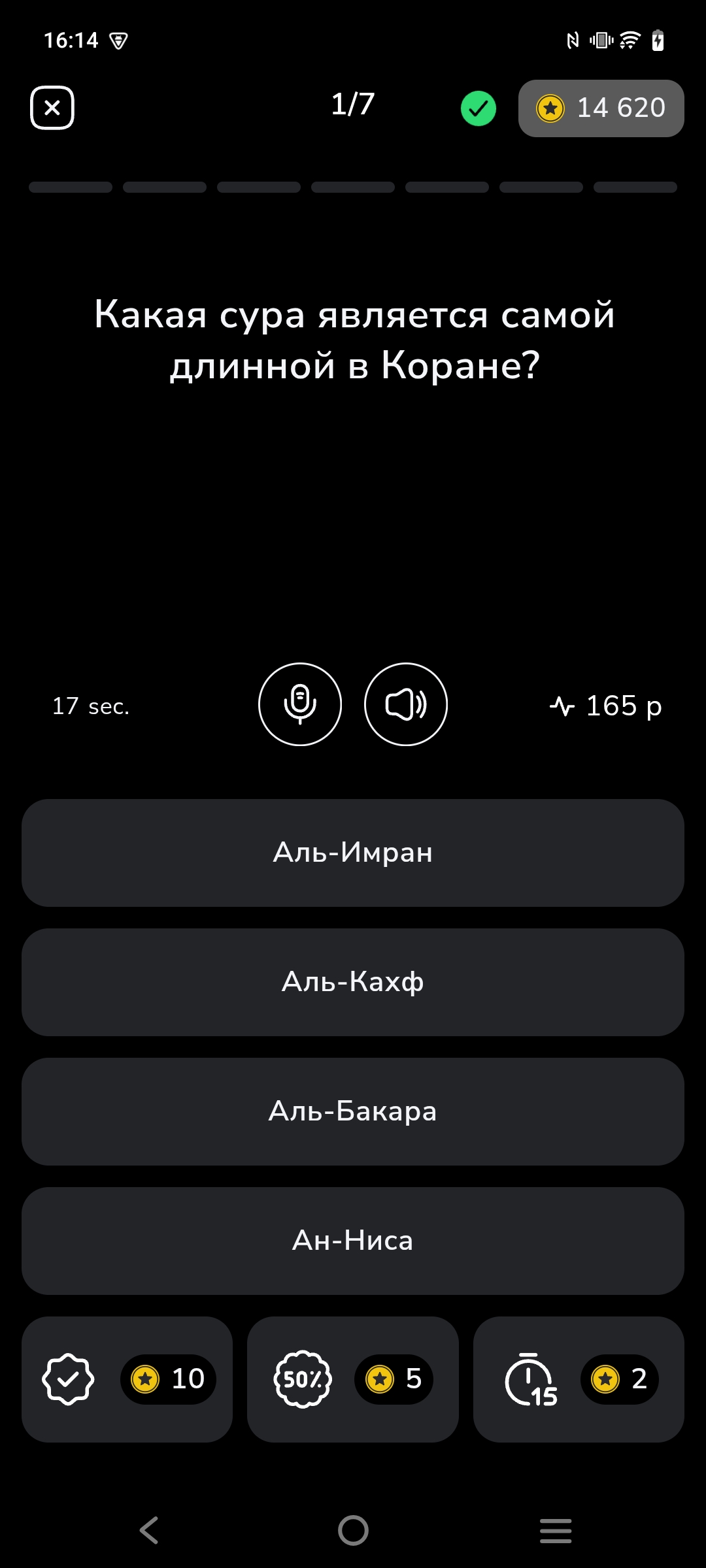Tap the first question progress segment
Image resolution: width=706 pixels, height=1568 pixels.
click(70, 187)
